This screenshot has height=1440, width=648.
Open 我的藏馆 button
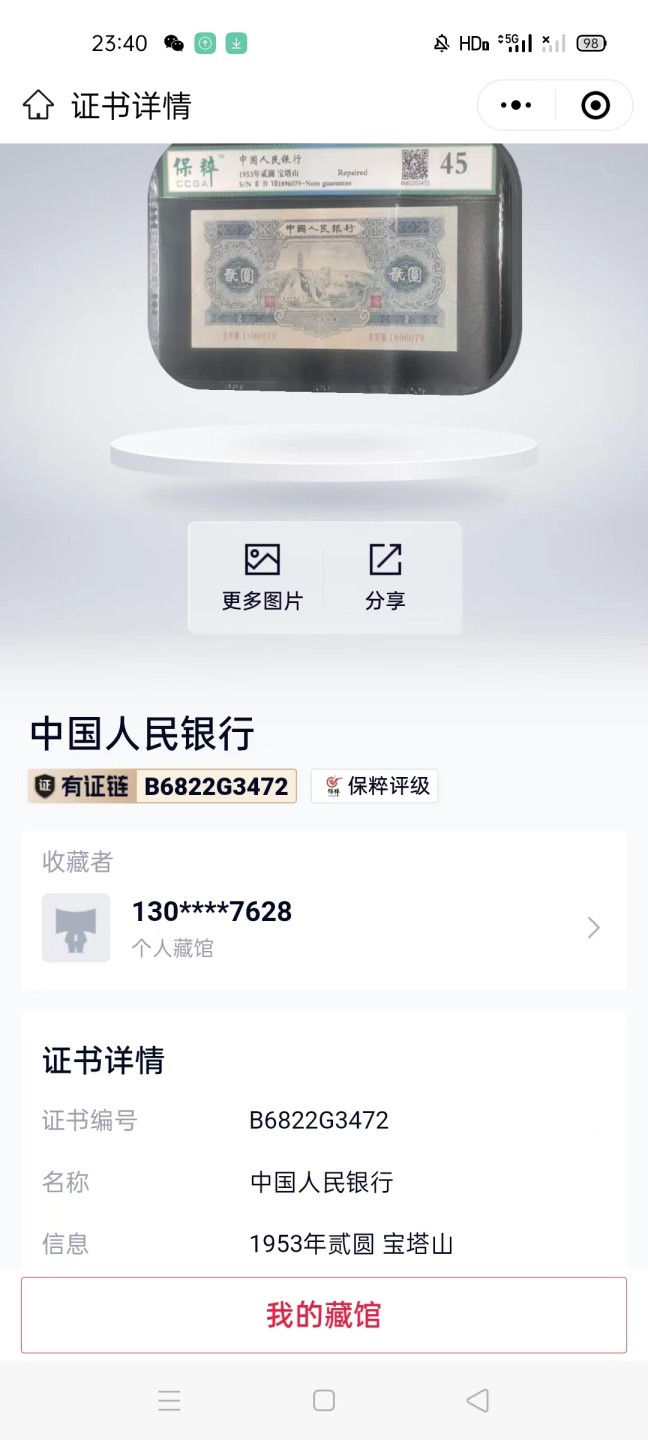tap(324, 1315)
